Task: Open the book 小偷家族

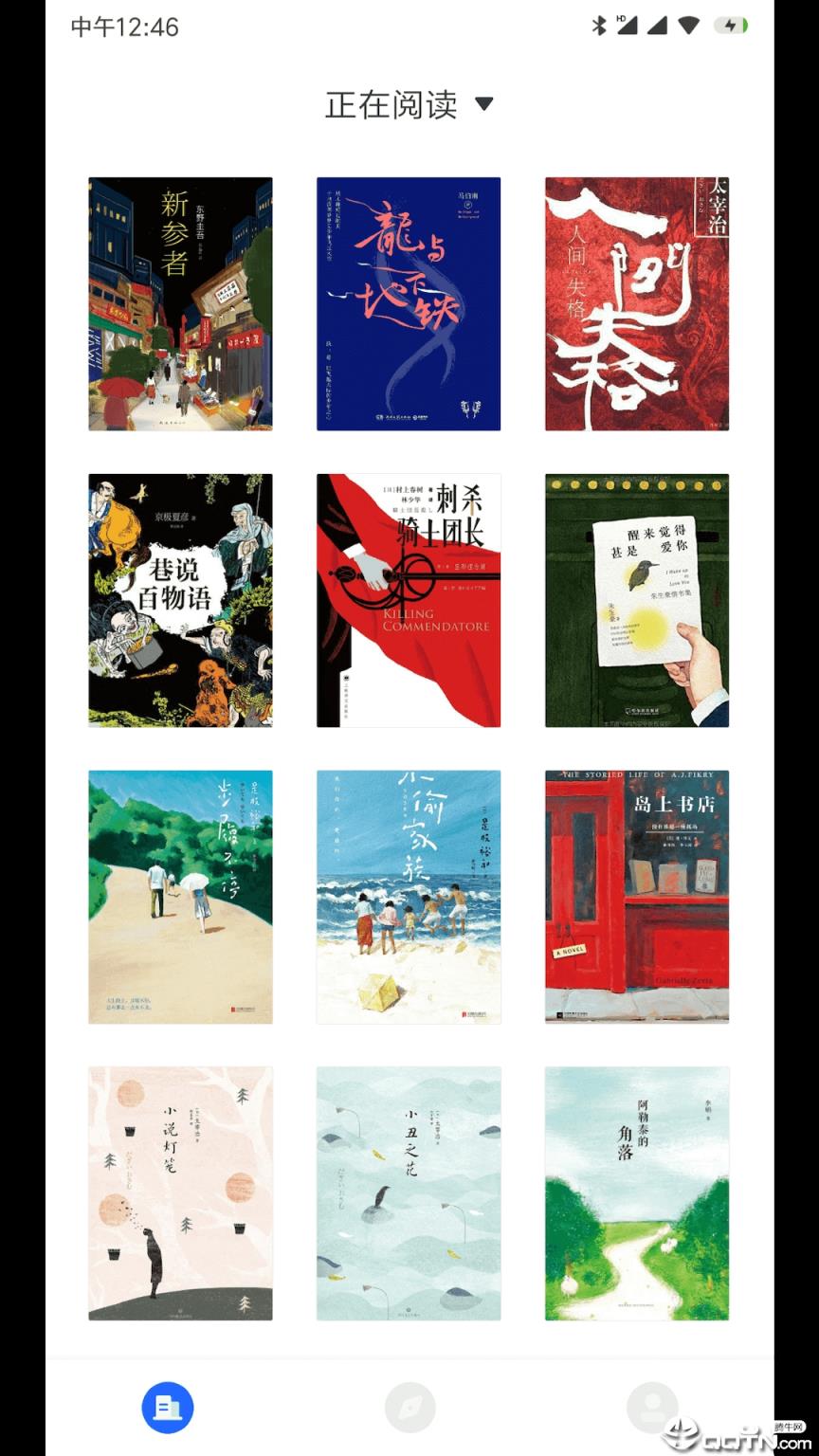Action: 409,897
